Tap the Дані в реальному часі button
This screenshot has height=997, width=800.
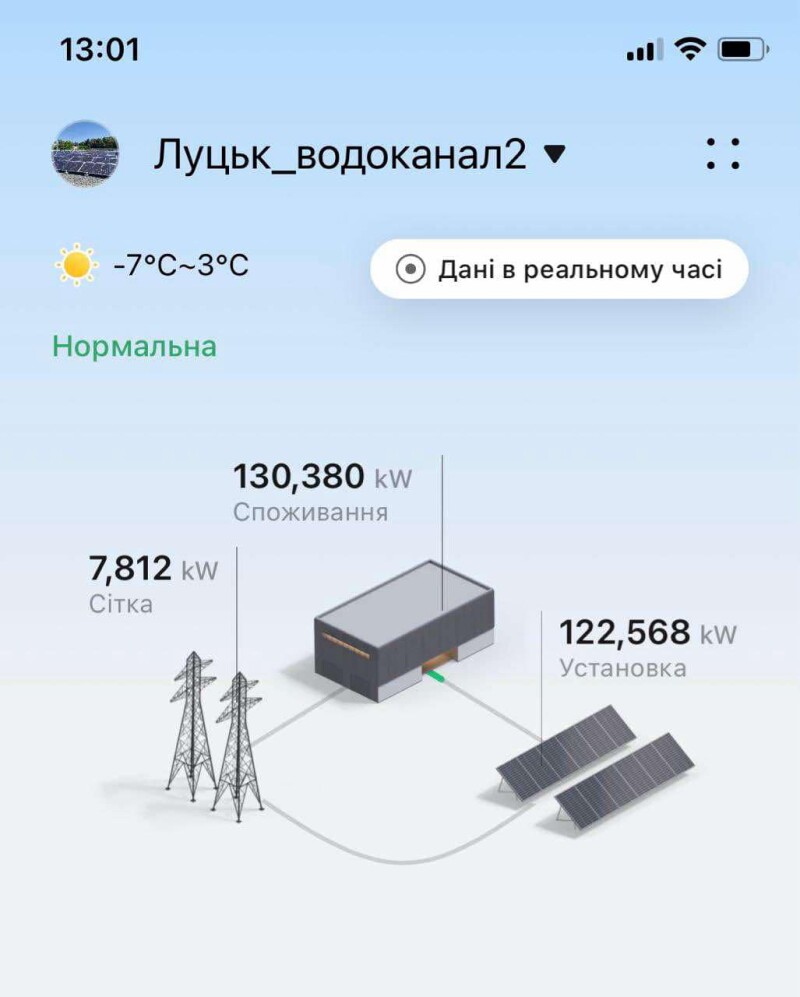coord(559,269)
